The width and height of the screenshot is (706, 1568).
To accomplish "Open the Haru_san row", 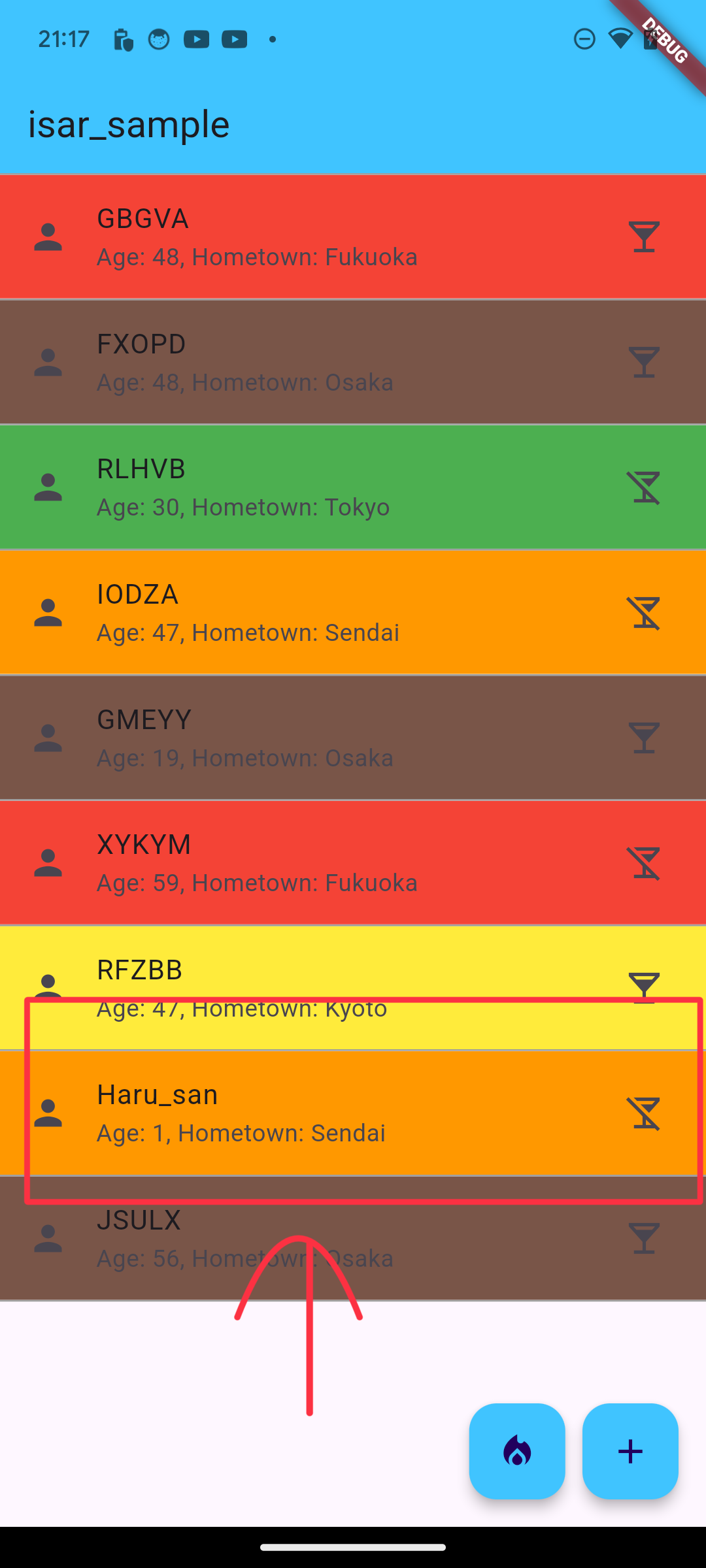I will pos(353,1113).
